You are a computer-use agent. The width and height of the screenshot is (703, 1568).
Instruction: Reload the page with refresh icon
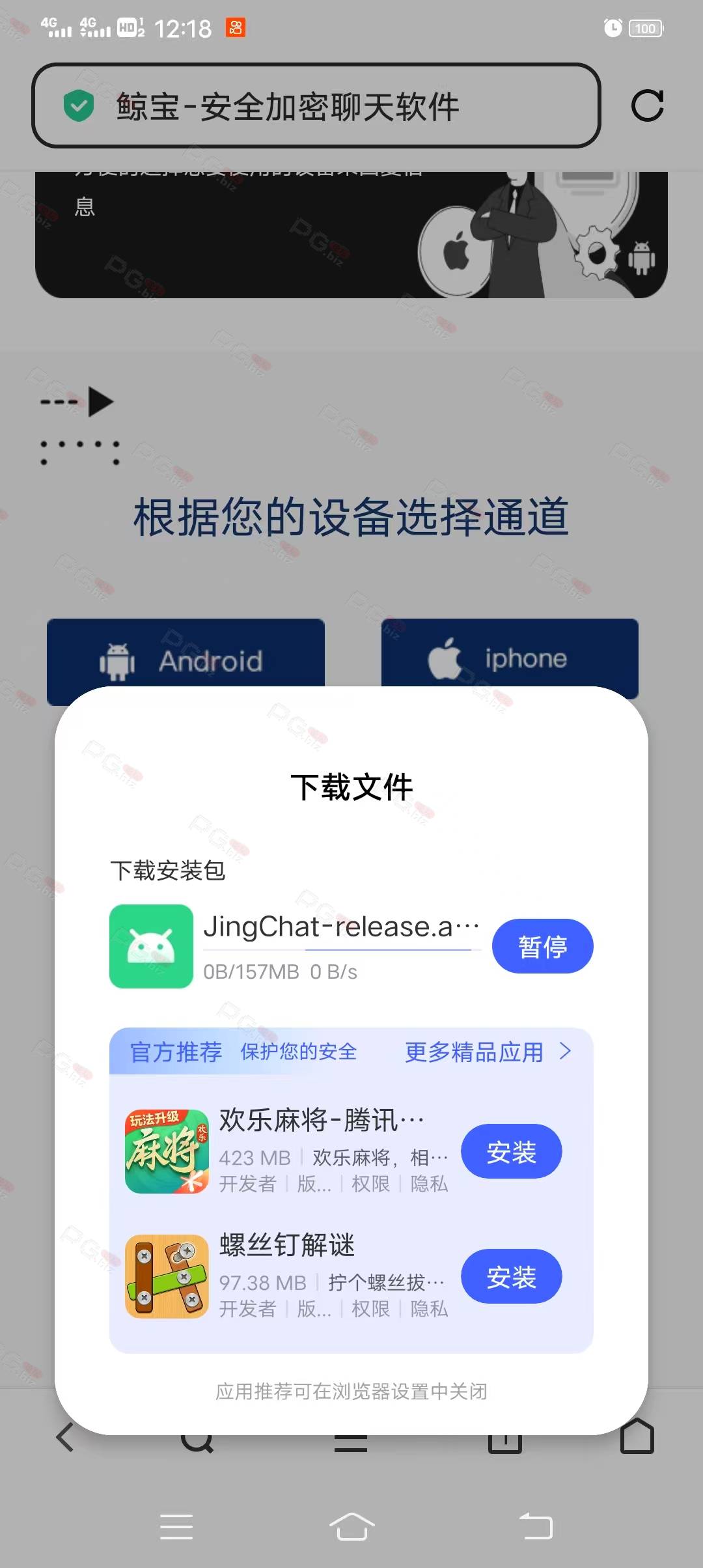[647, 106]
